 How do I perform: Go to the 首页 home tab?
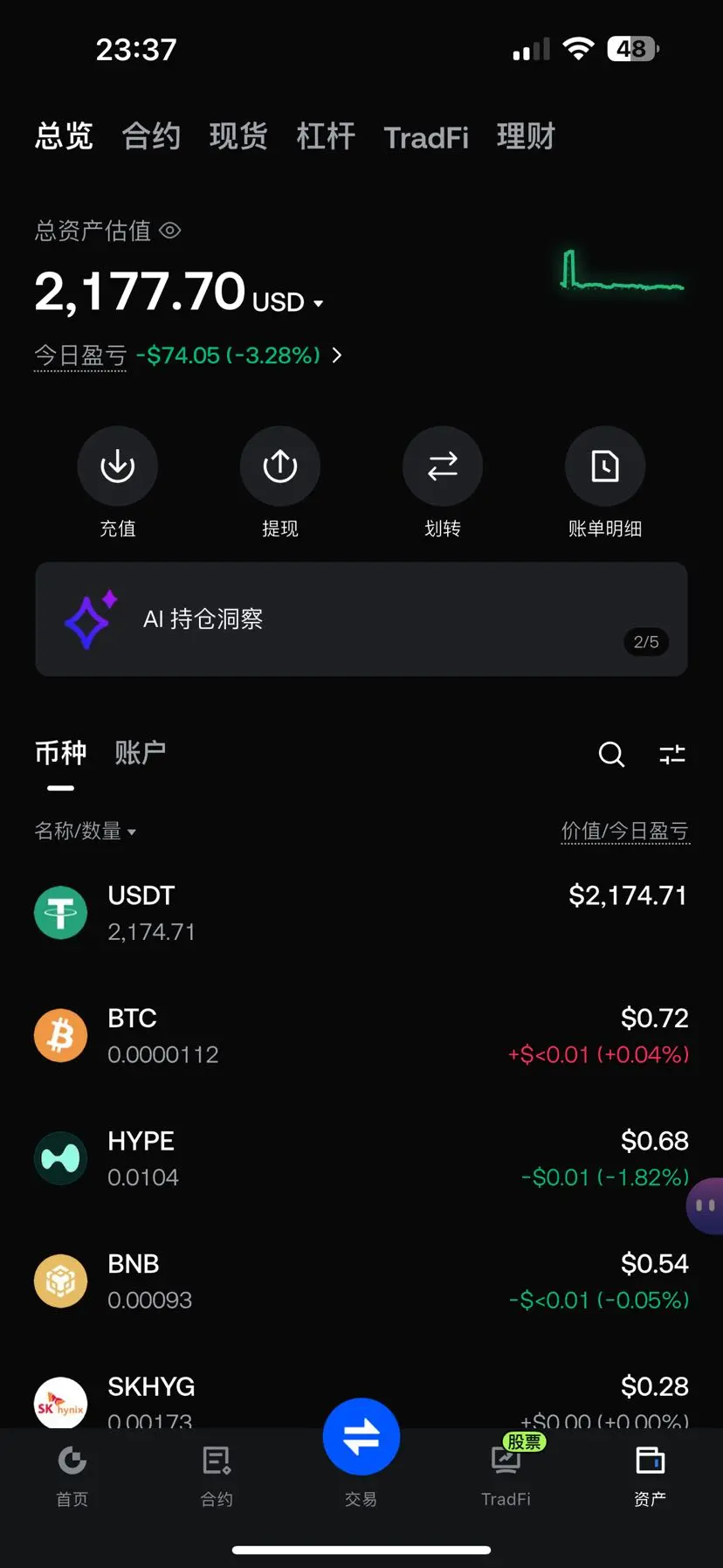point(72,1476)
